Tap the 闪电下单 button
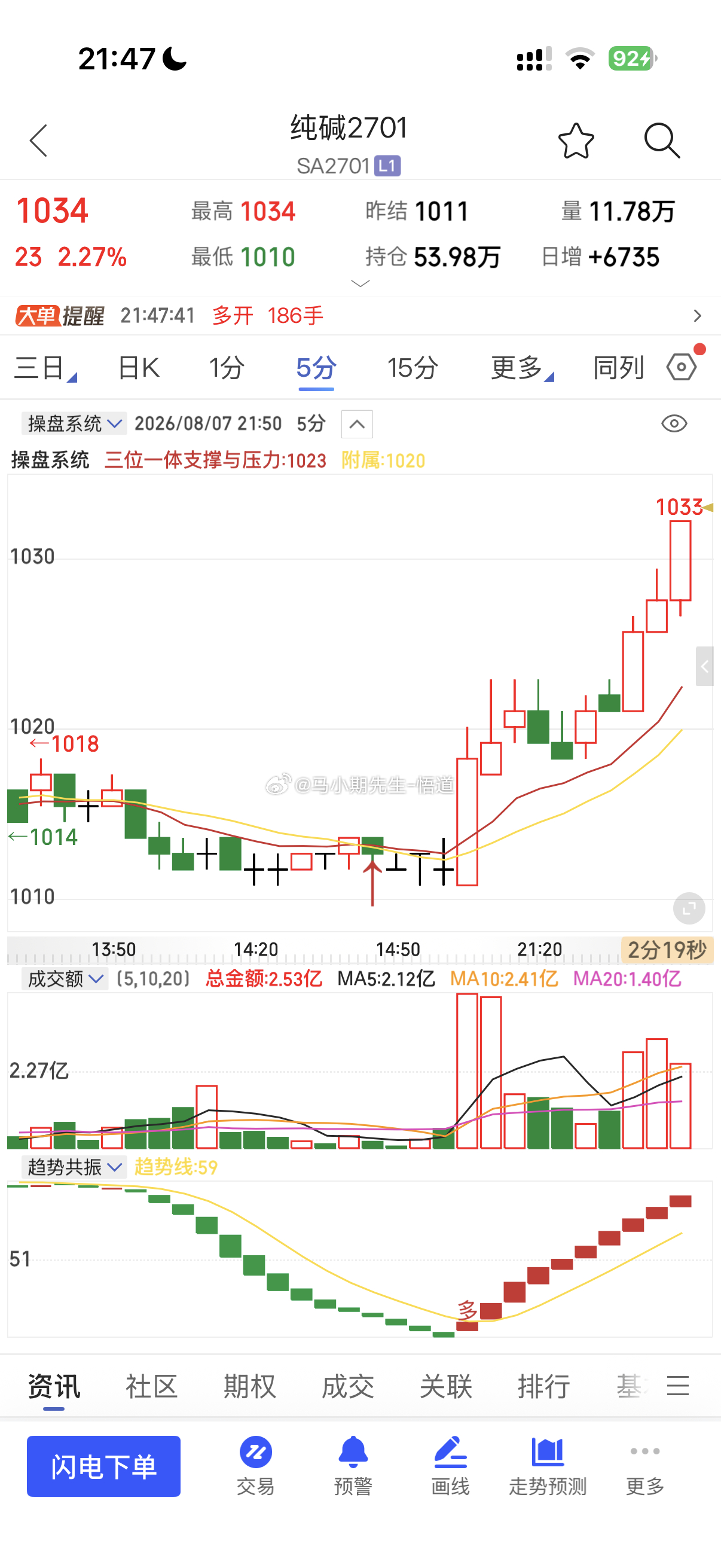Viewport: 721px width, 1568px height. (x=103, y=1466)
